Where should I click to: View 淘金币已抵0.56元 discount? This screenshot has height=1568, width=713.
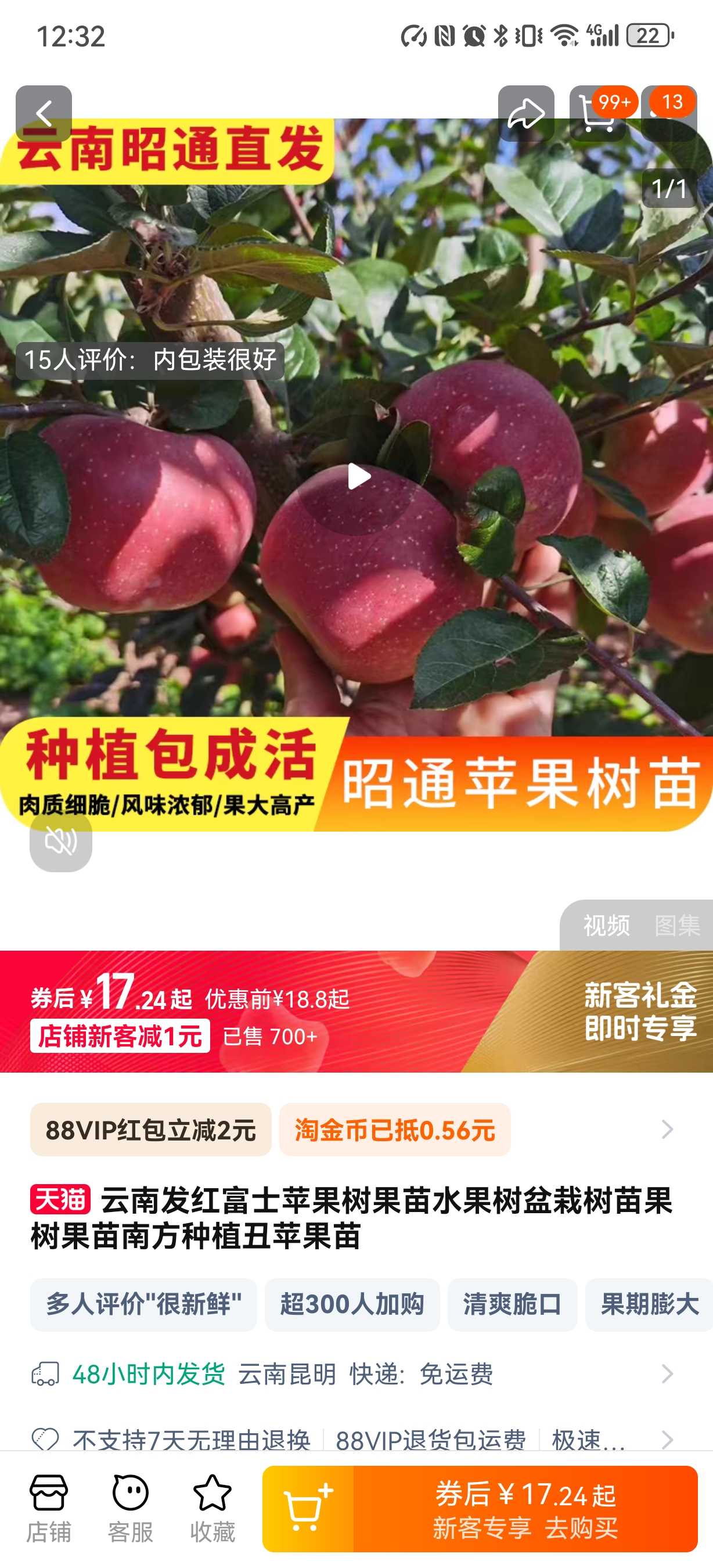pos(394,1130)
